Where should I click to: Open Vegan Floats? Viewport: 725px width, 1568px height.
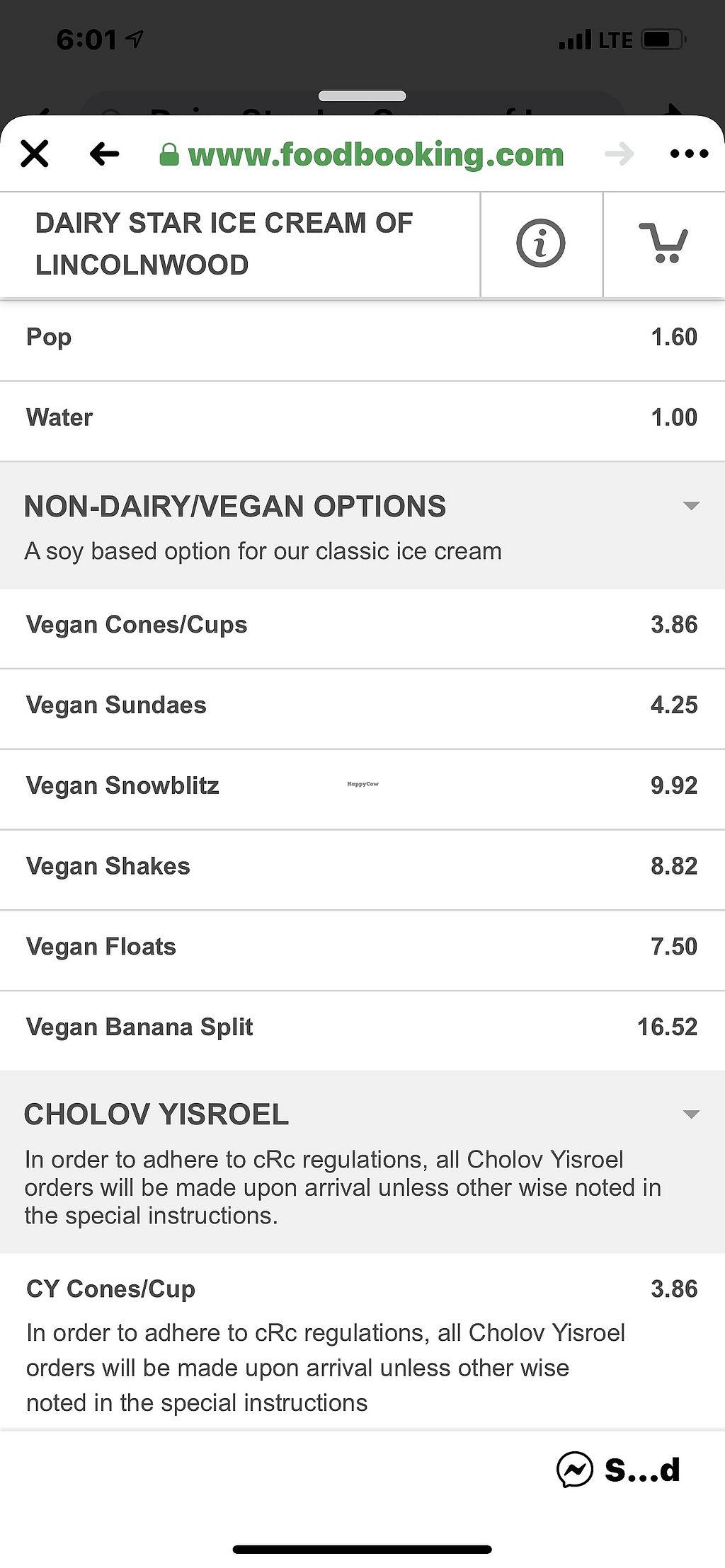361,947
